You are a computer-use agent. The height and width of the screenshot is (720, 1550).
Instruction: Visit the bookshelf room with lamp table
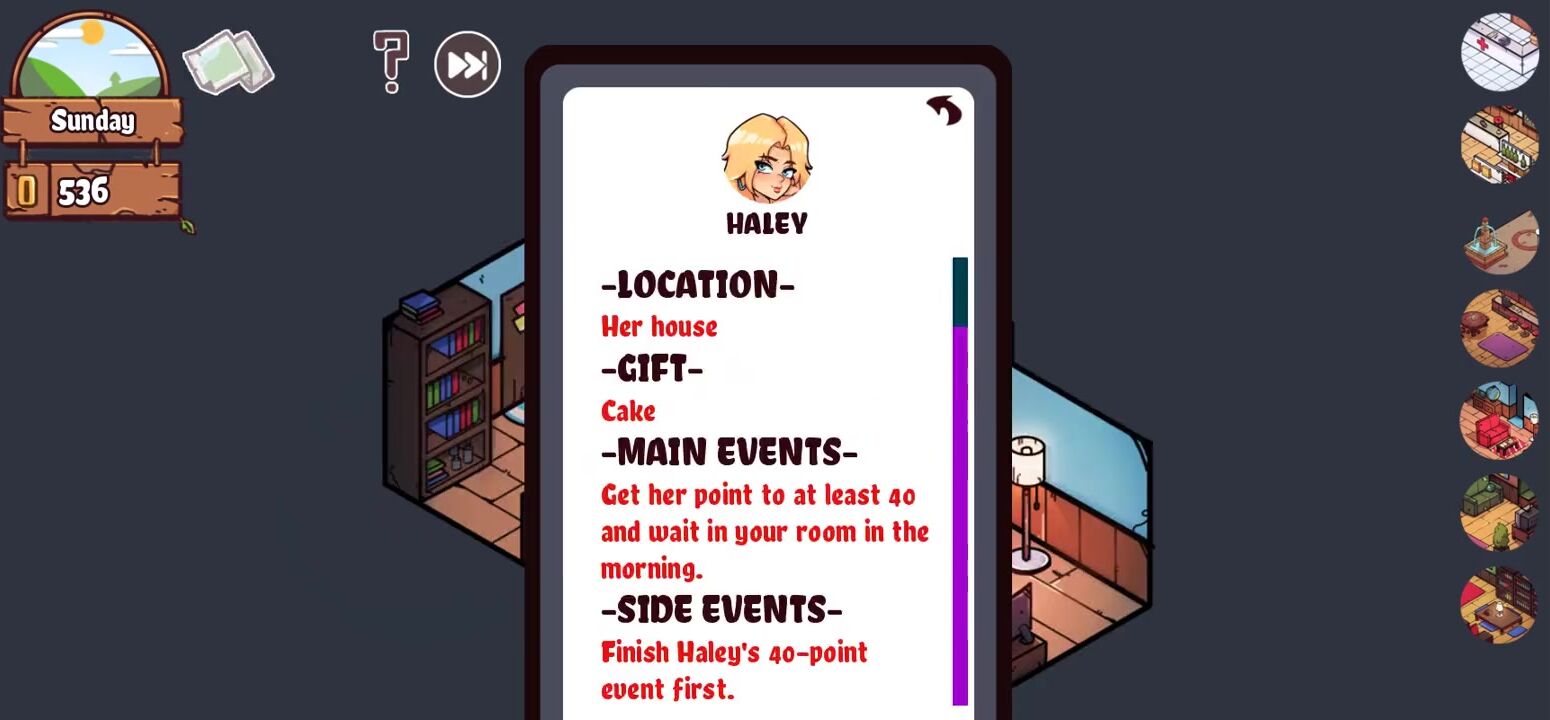coord(1499,605)
